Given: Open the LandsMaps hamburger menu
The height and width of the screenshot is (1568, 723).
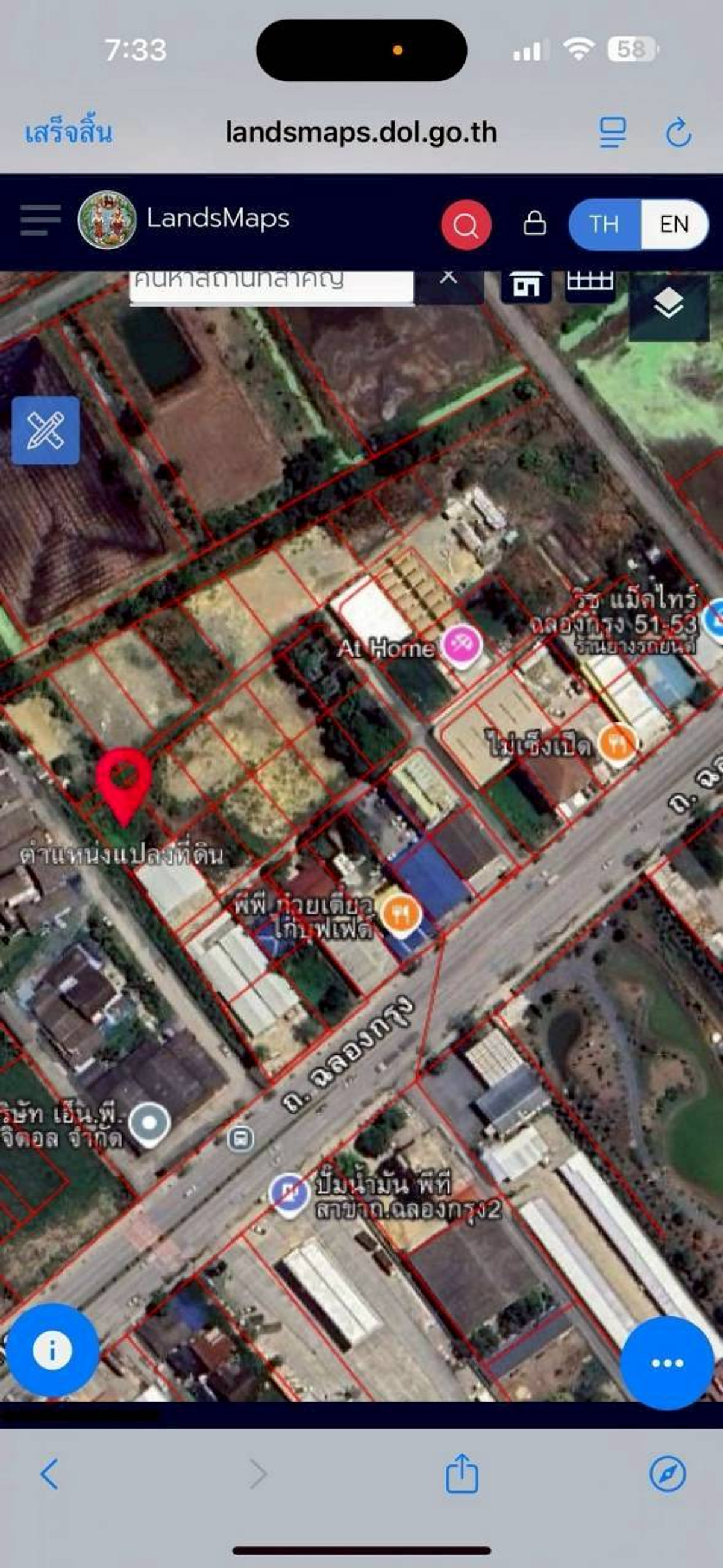Looking at the screenshot, I should click(x=40, y=220).
